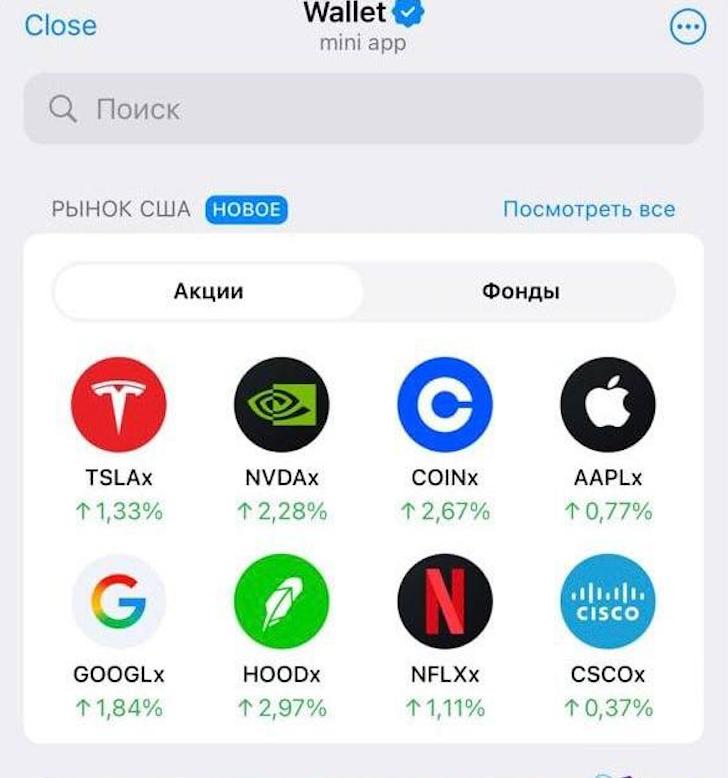Tap the Close button

[x=60, y=25]
